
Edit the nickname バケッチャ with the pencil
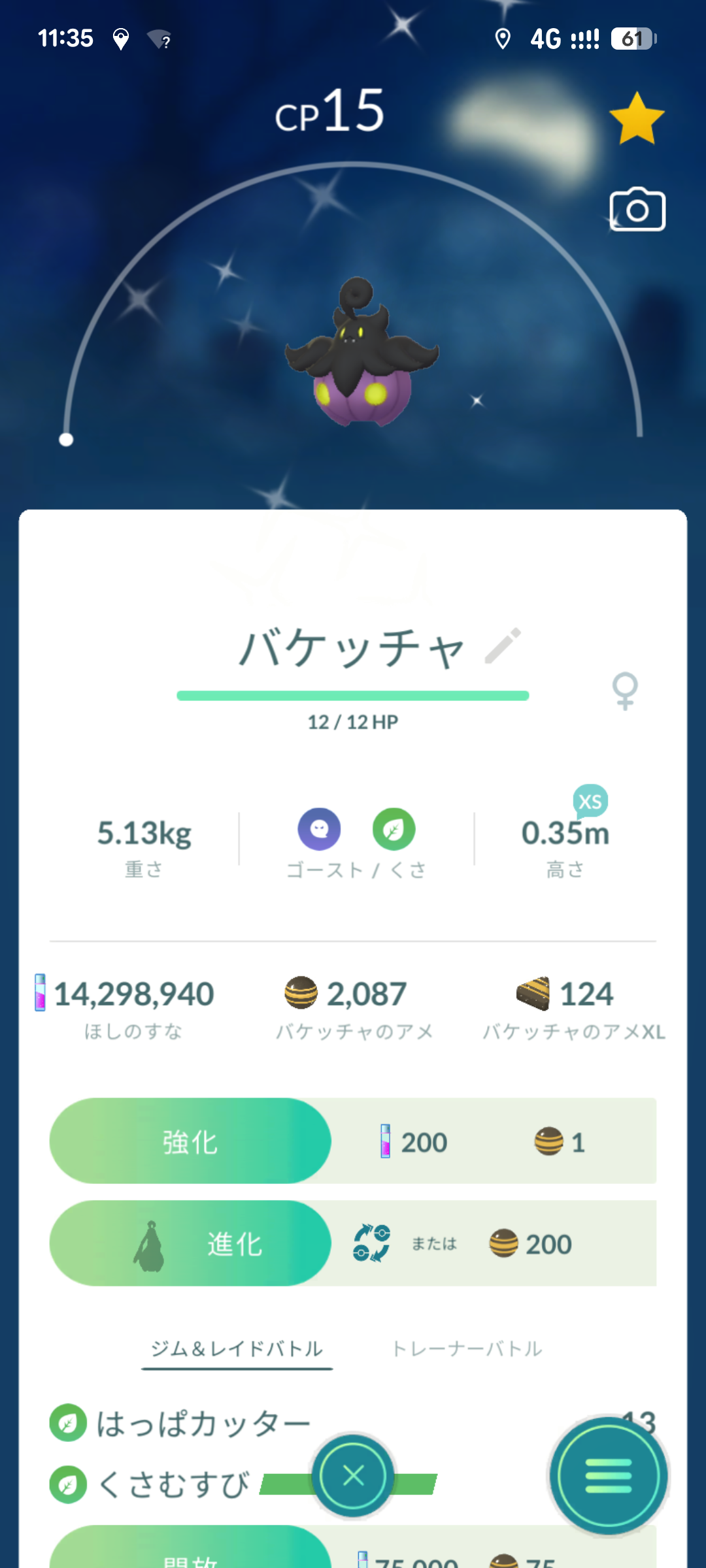(x=503, y=645)
